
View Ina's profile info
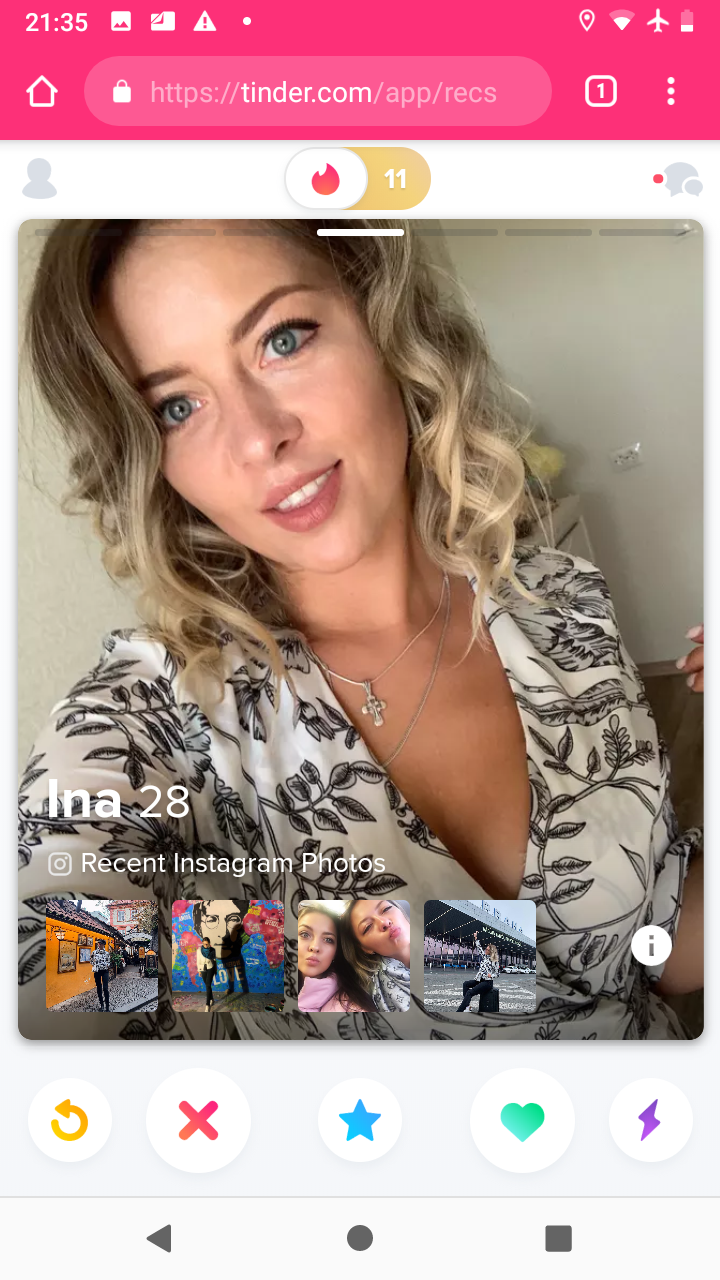[x=651, y=944]
